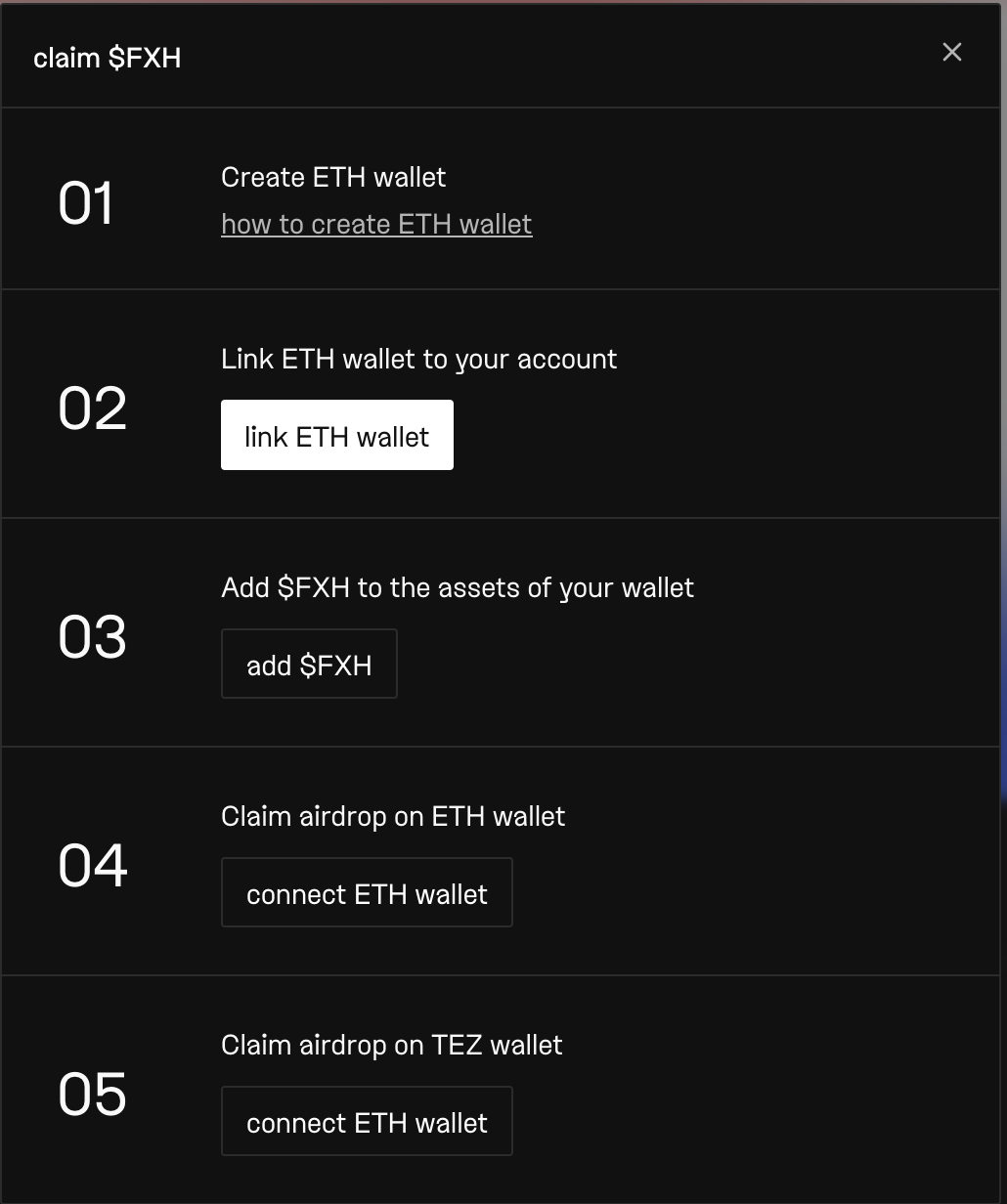Connect ETH wallet under Claim airdrop on TEZ

pos(367,1122)
